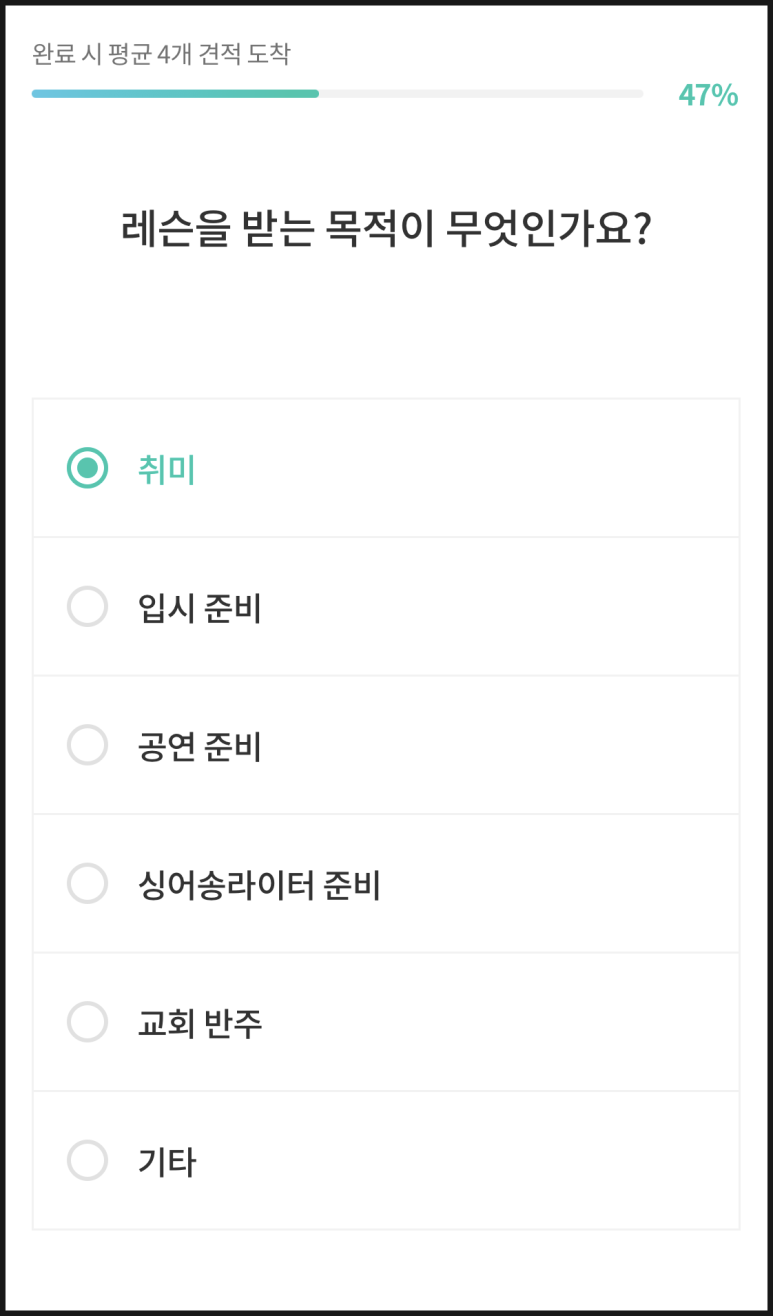Click the 기타 option row
The image size is (773, 1316).
[x=386, y=1161]
